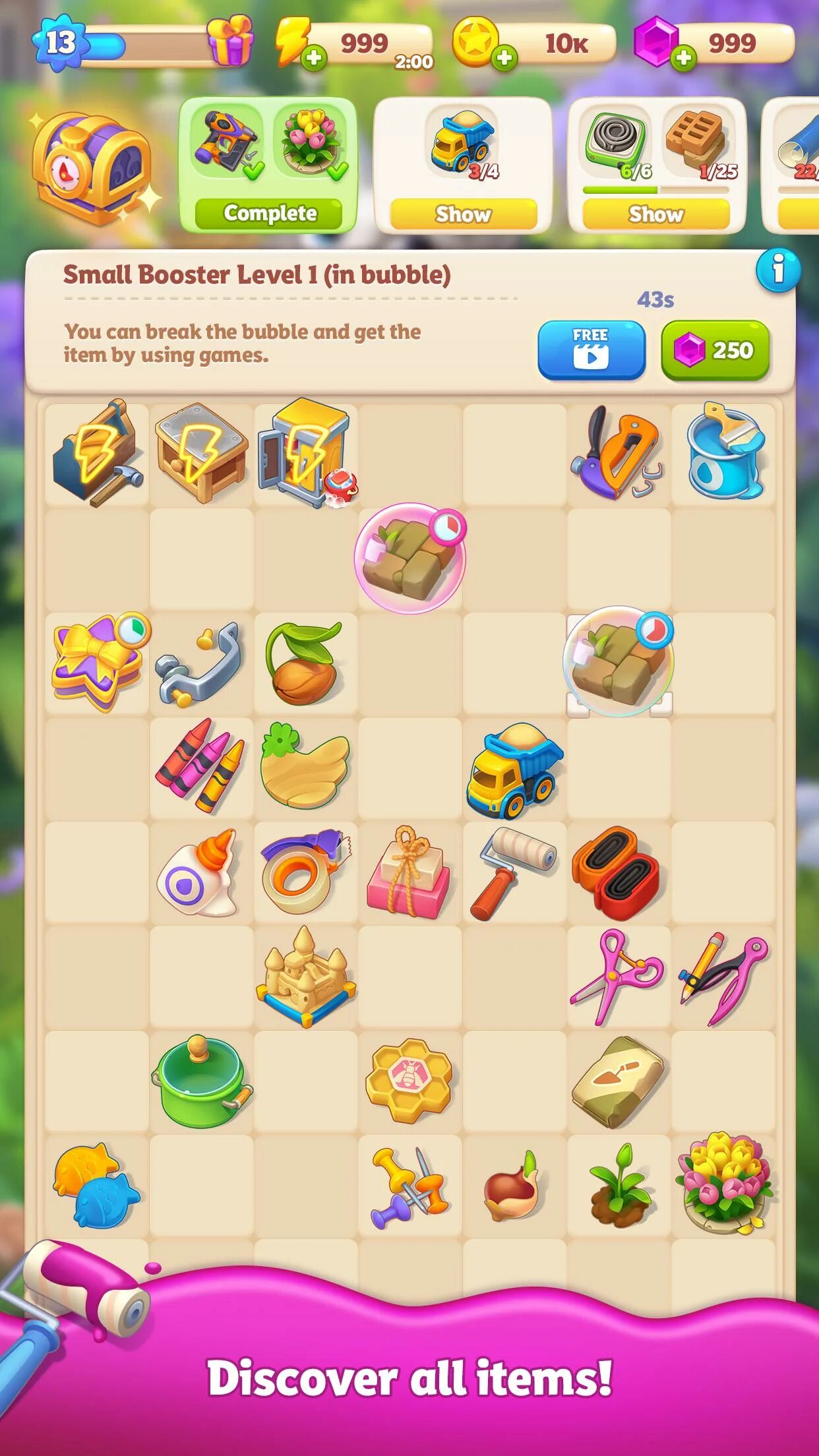The image size is (819, 1456).
Task: Break the bubble for 250 gems
Action: (x=715, y=349)
